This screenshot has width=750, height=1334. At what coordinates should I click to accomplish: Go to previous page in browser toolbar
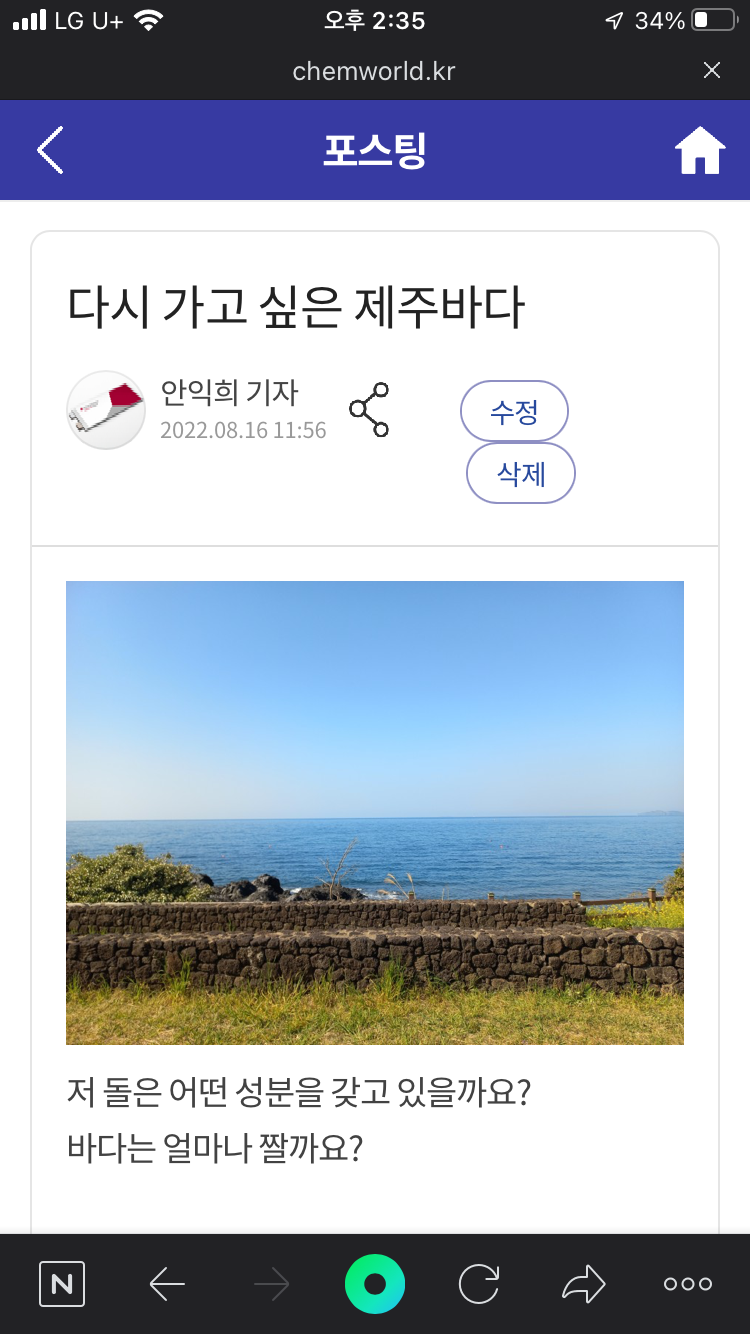point(167,1283)
